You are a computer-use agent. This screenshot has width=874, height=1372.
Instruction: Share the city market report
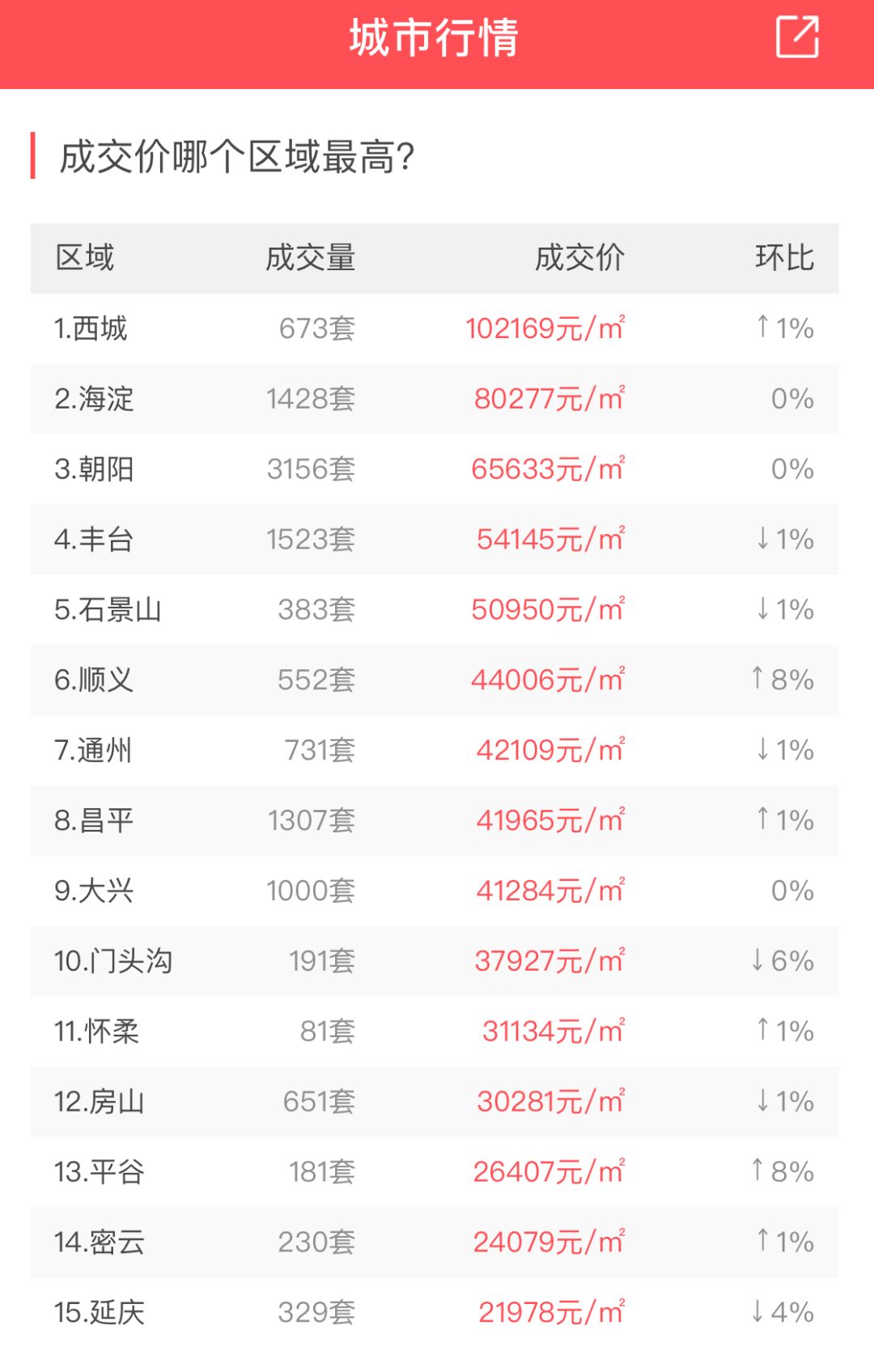coord(797,37)
